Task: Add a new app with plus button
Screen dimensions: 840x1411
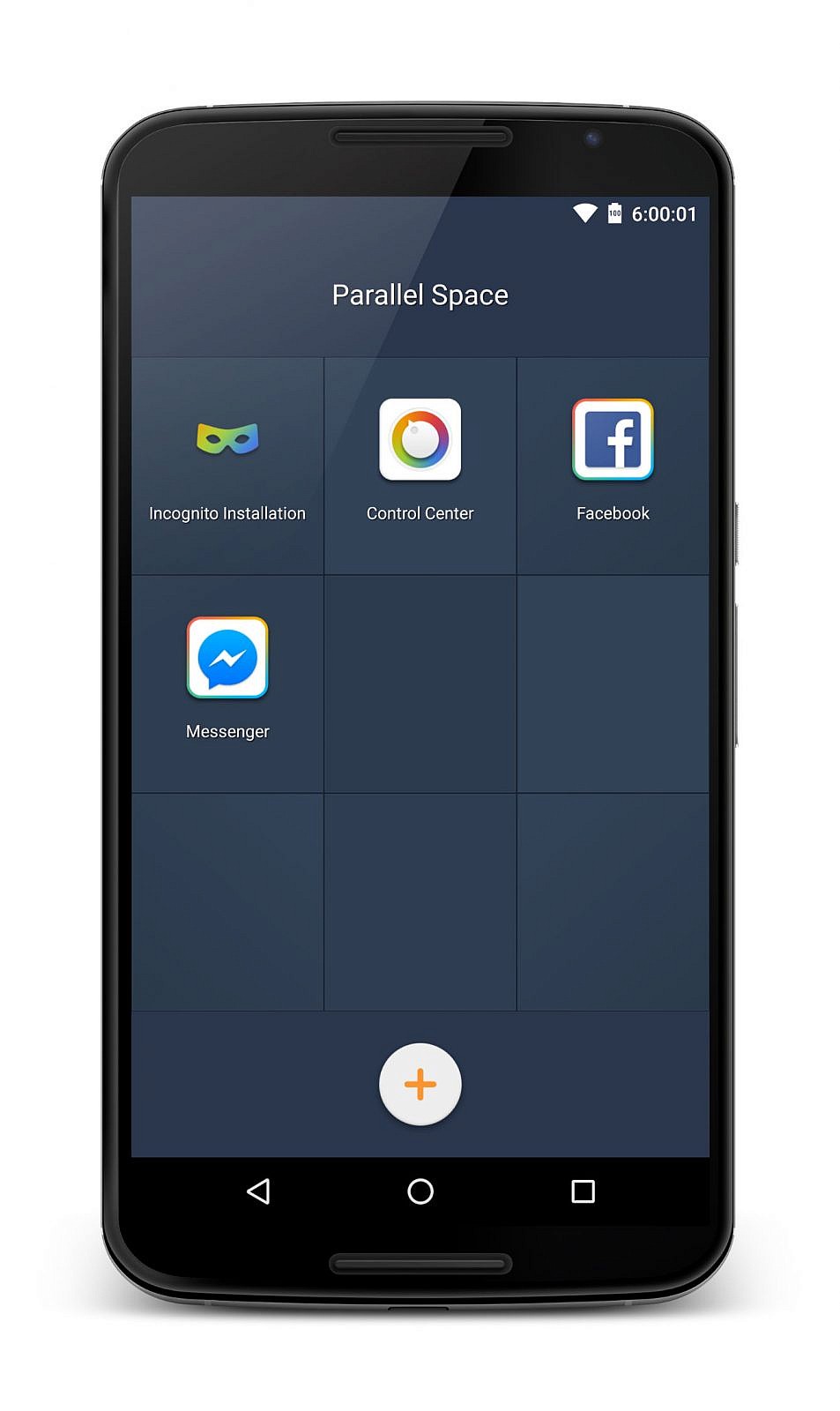Action: click(x=420, y=1084)
